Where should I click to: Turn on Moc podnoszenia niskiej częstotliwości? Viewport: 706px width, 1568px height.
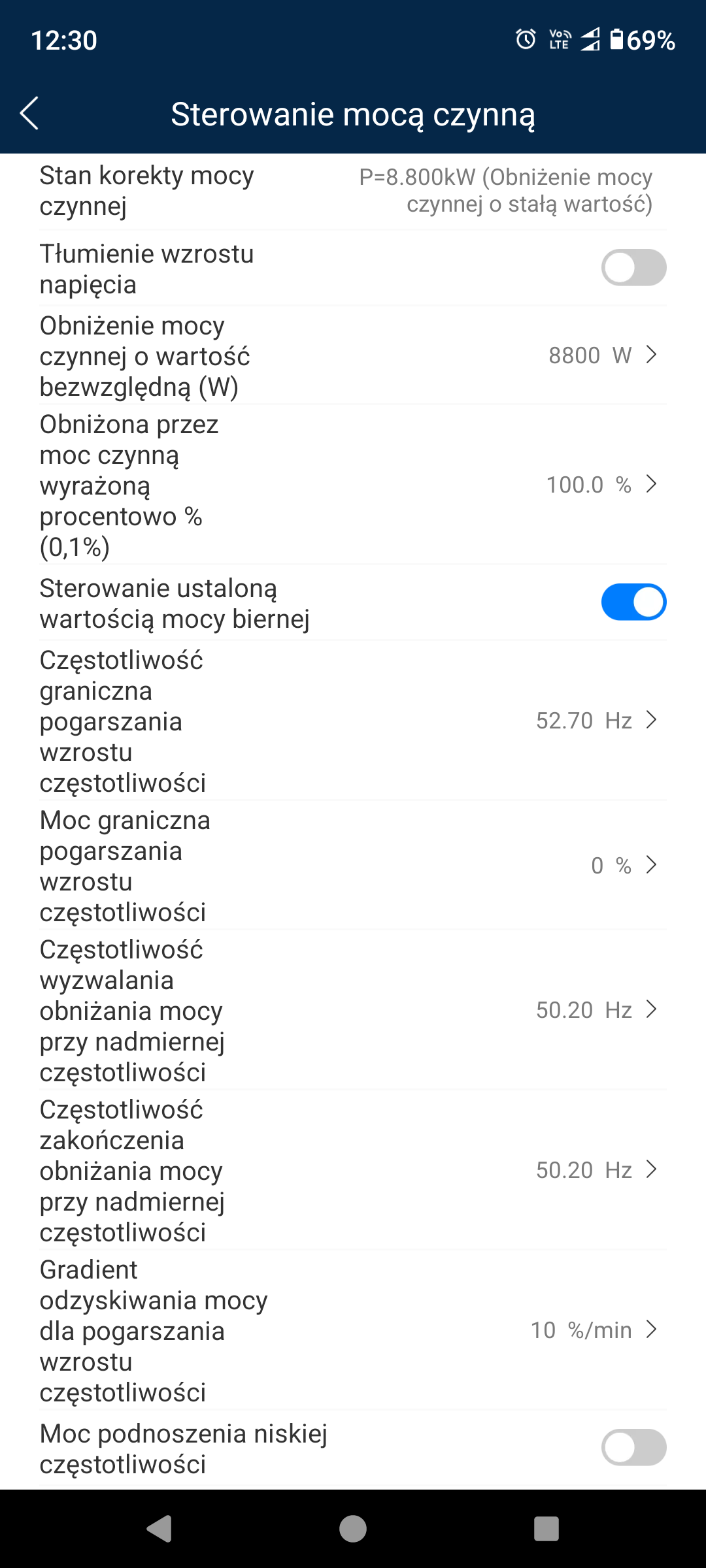click(x=633, y=1447)
